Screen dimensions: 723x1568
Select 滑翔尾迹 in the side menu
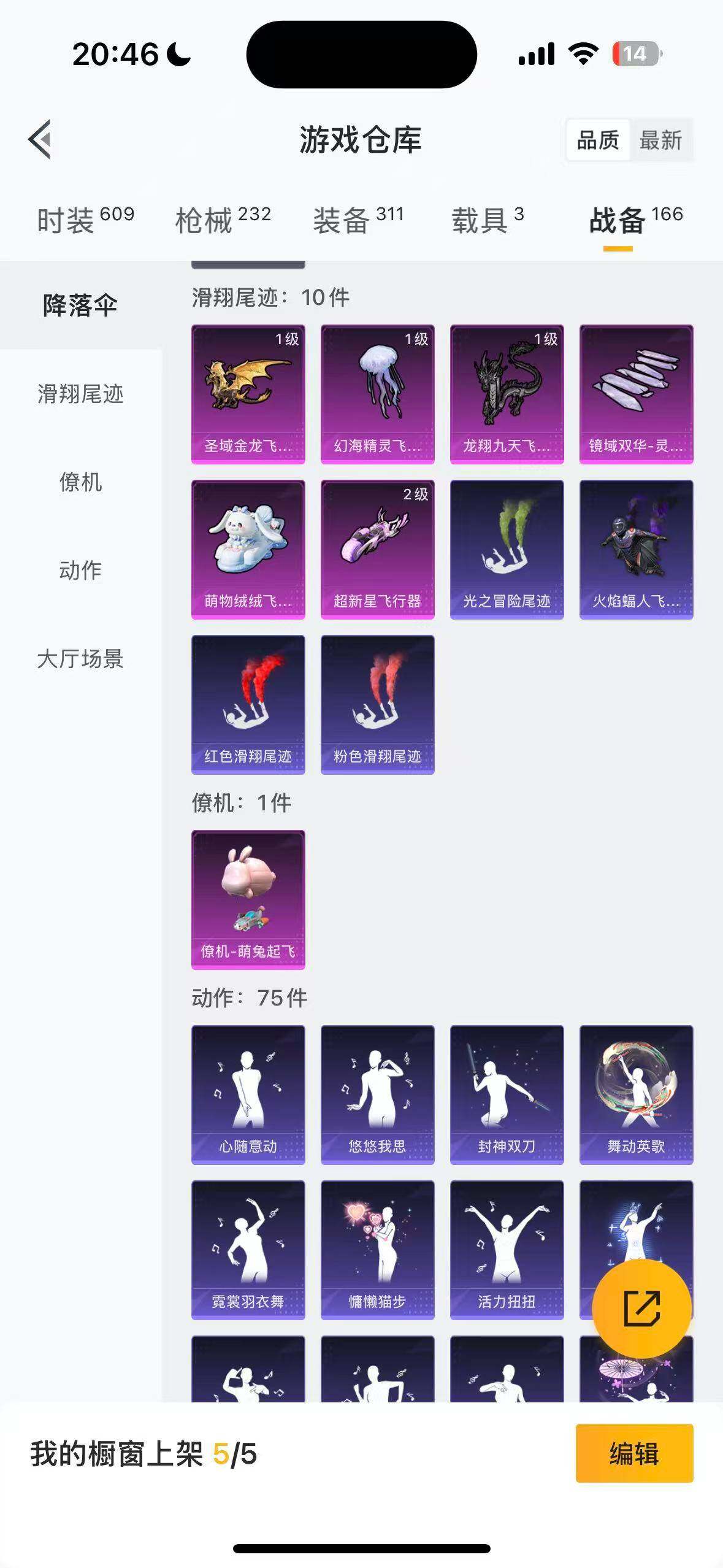[x=80, y=394]
